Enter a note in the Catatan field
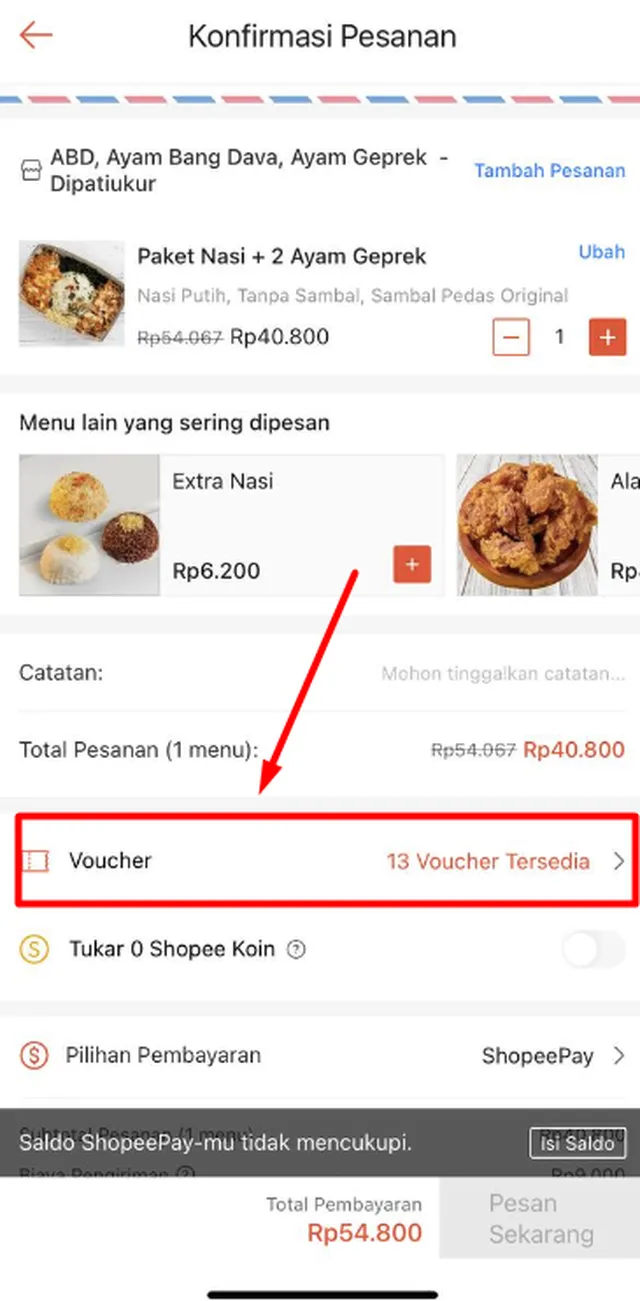Viewport: 640px width, 1301px height. (502, 674)
